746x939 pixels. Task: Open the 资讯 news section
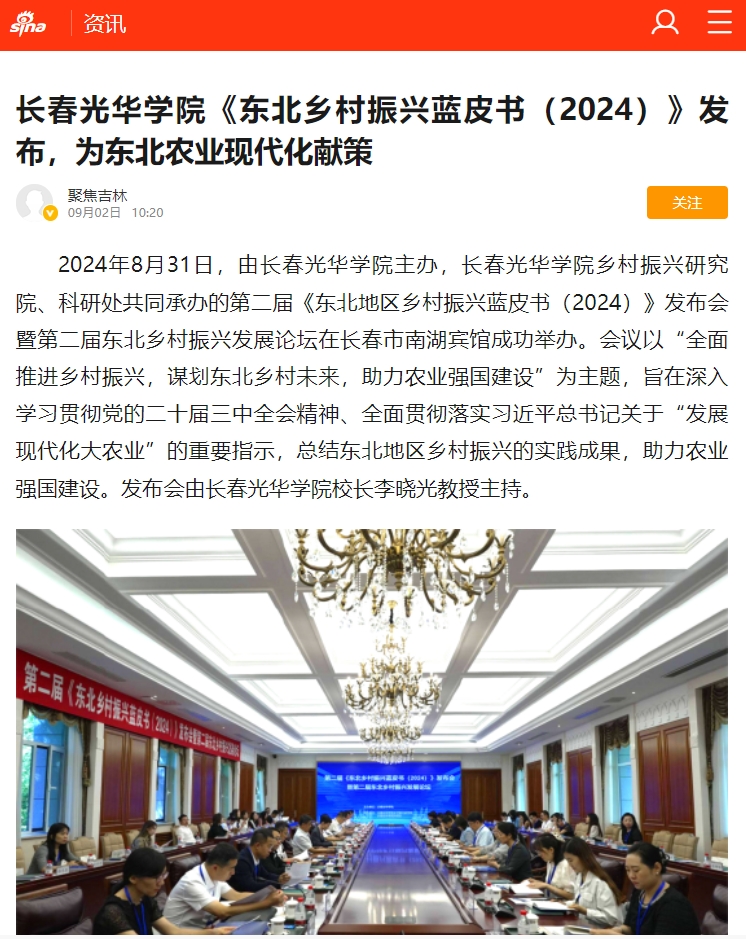click(x=105, y=24)
